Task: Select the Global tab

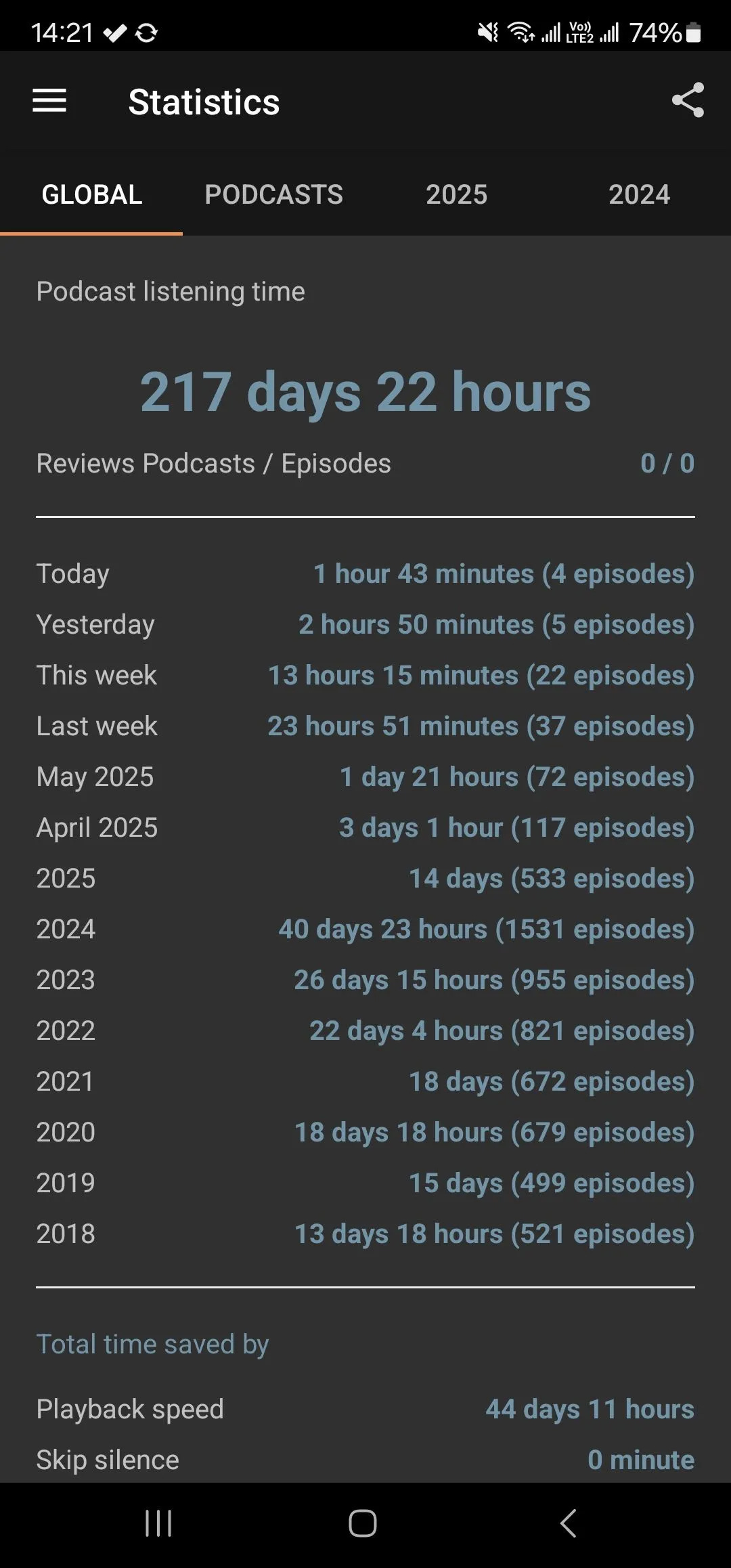Action: pyautogui.click(x=91, y=195)
